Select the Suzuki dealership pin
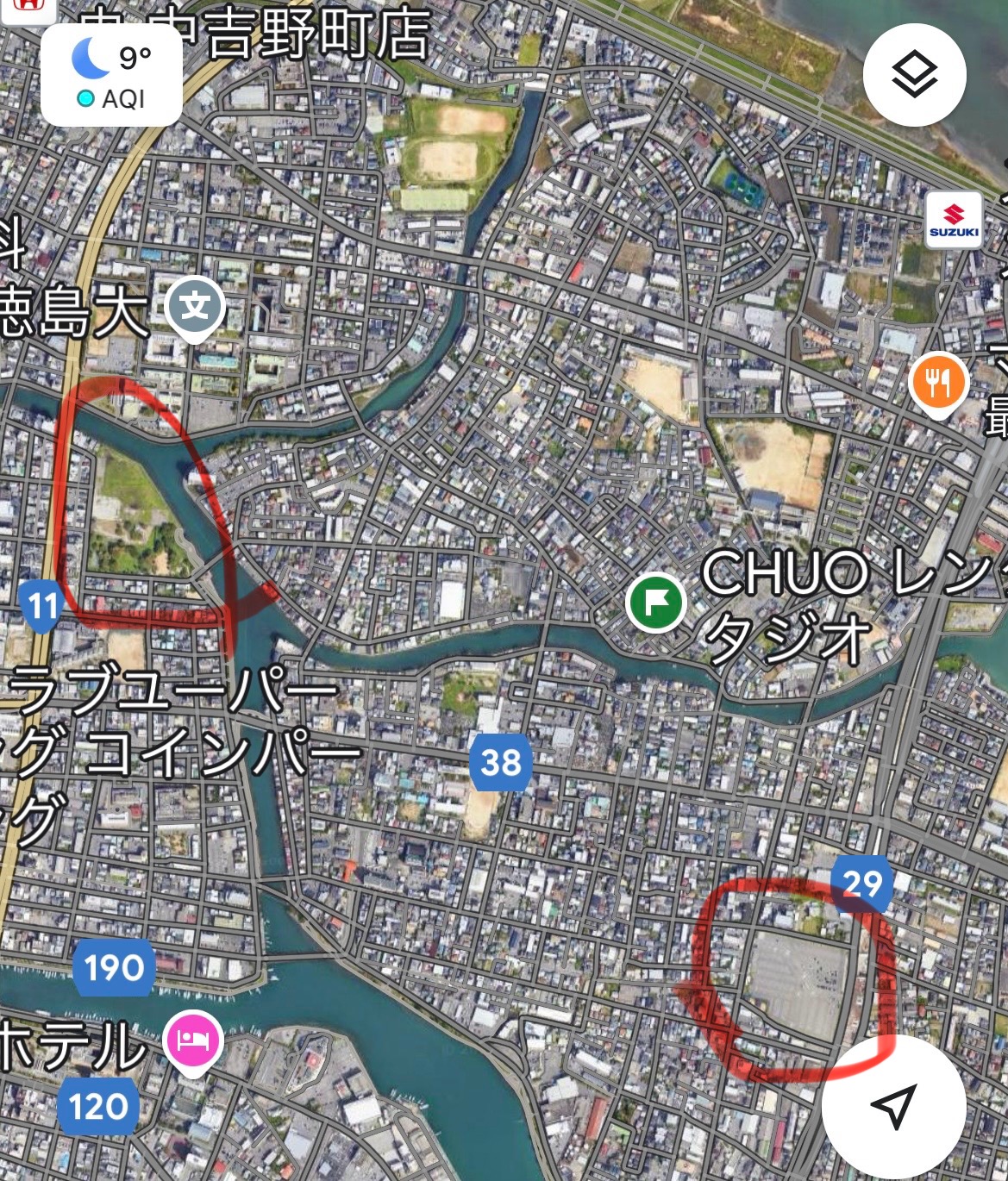This screenshot has width=1008, height=1181. (954, 220)
